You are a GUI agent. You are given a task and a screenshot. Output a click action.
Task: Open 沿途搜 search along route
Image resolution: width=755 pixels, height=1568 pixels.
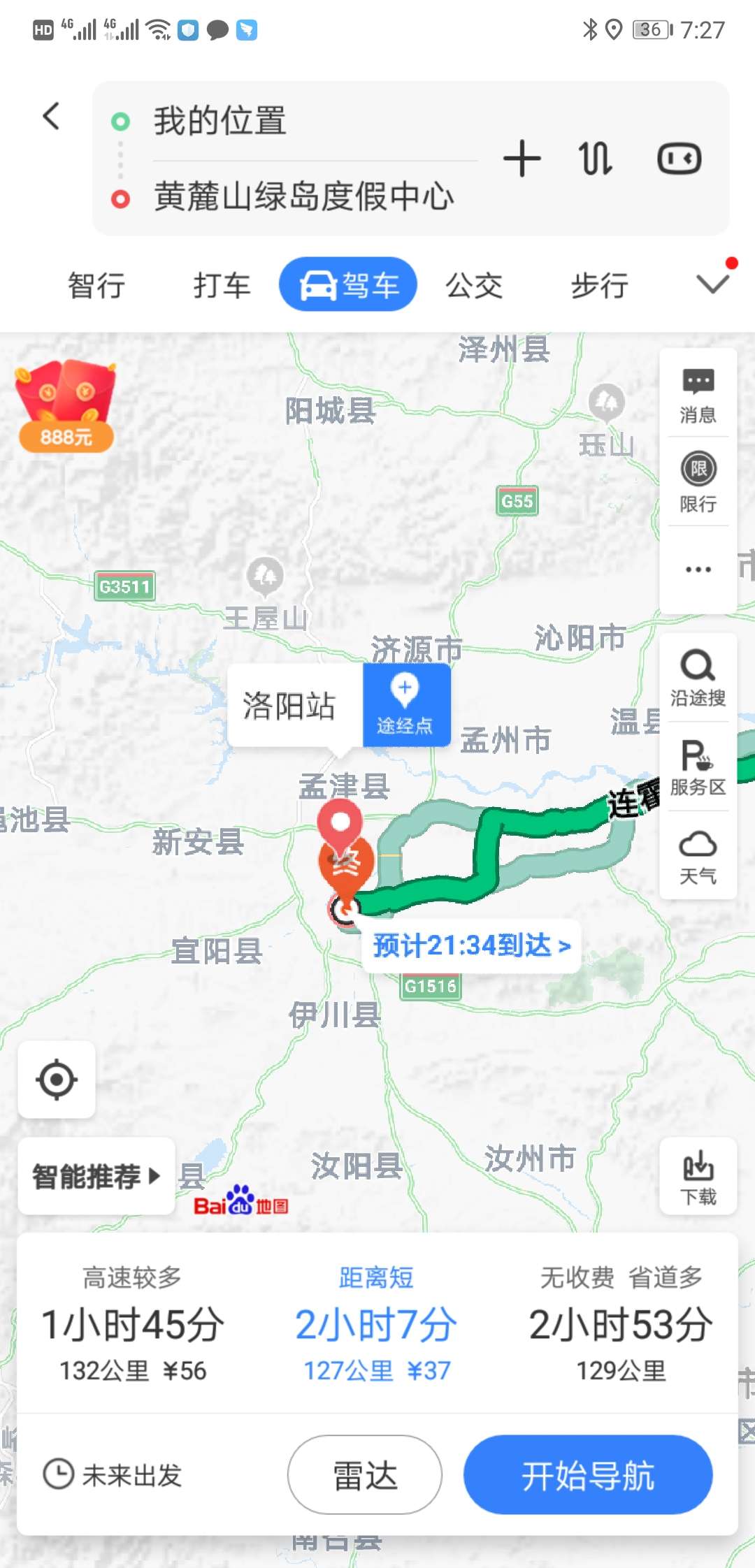(x=698, y=678)
